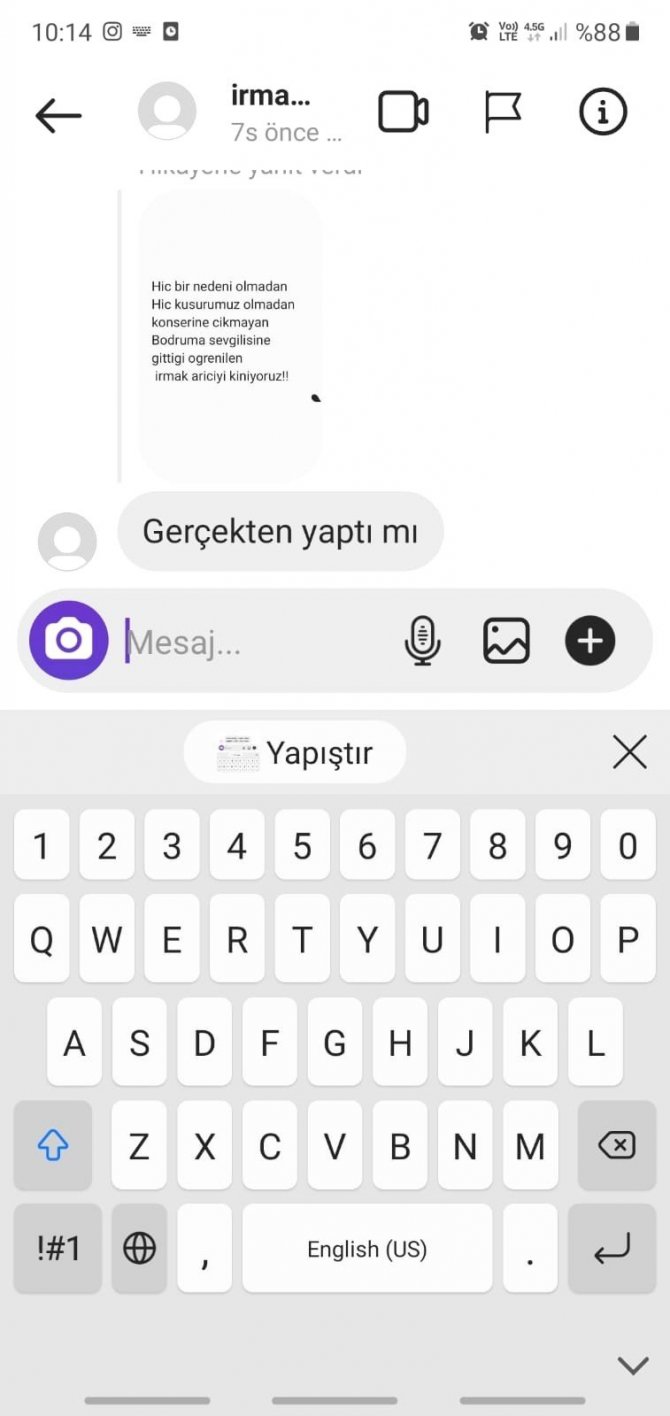Pick an image from the gallery

[506, 641]
